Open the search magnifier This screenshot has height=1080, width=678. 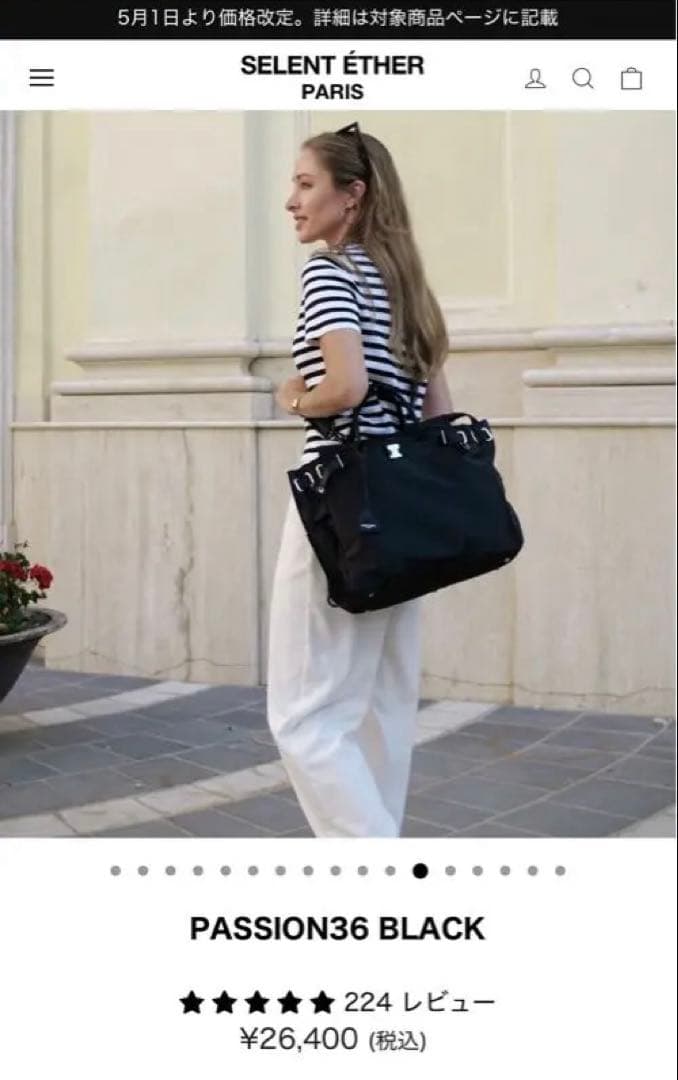583,78
